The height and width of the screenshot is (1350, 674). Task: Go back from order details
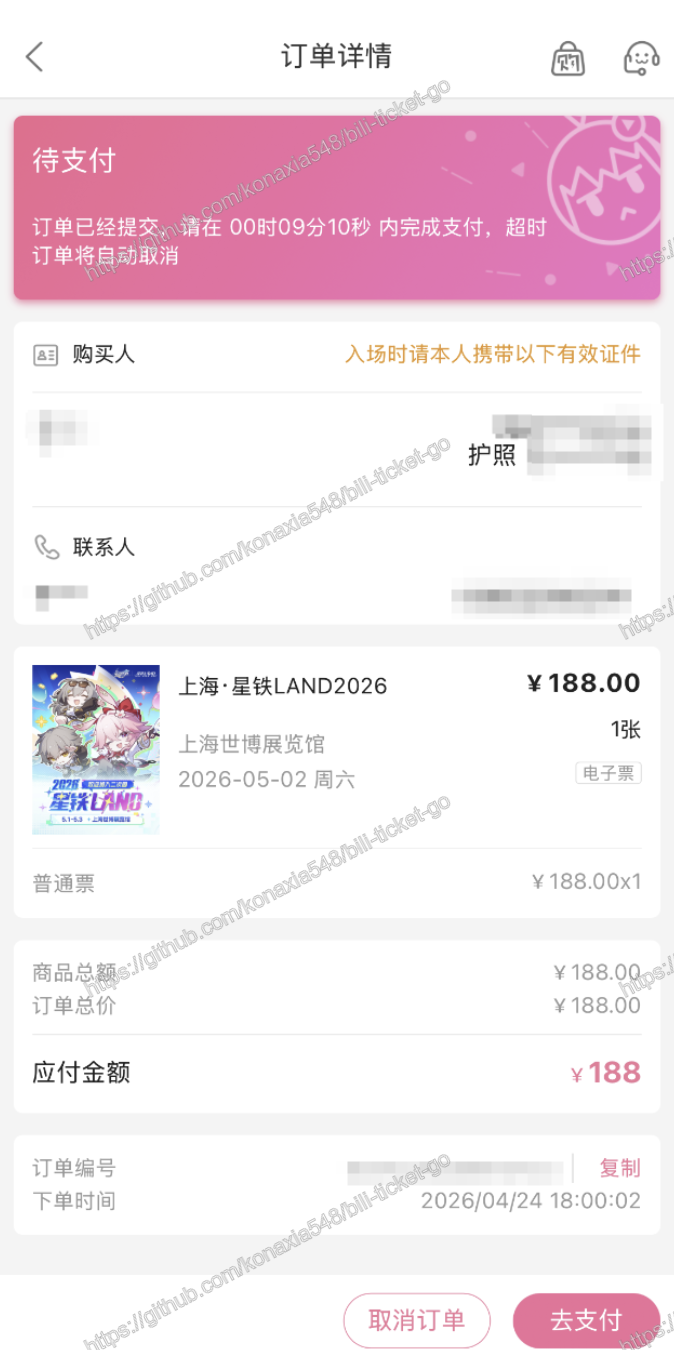[35, 57]
